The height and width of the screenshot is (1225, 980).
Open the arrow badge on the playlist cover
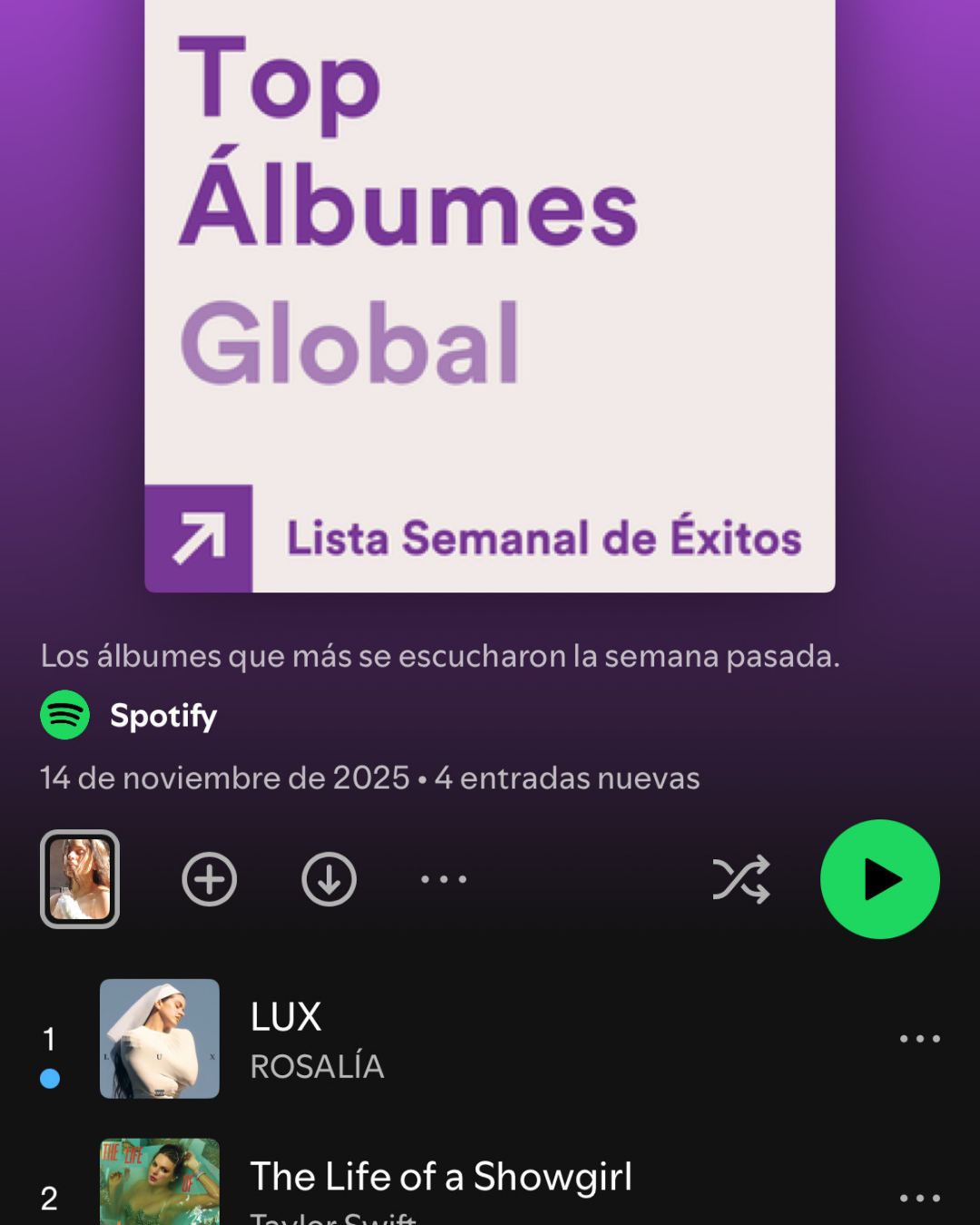(x=199, y=537)
